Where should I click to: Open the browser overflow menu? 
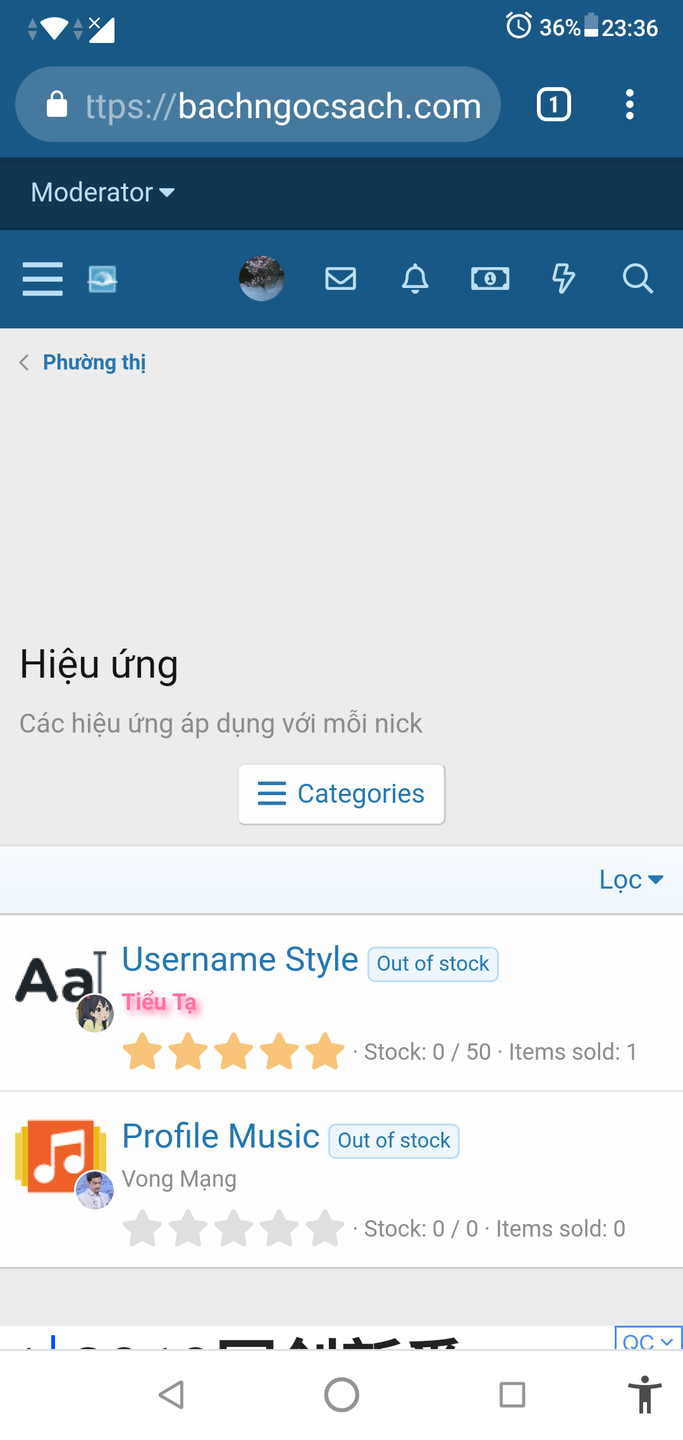629,105
